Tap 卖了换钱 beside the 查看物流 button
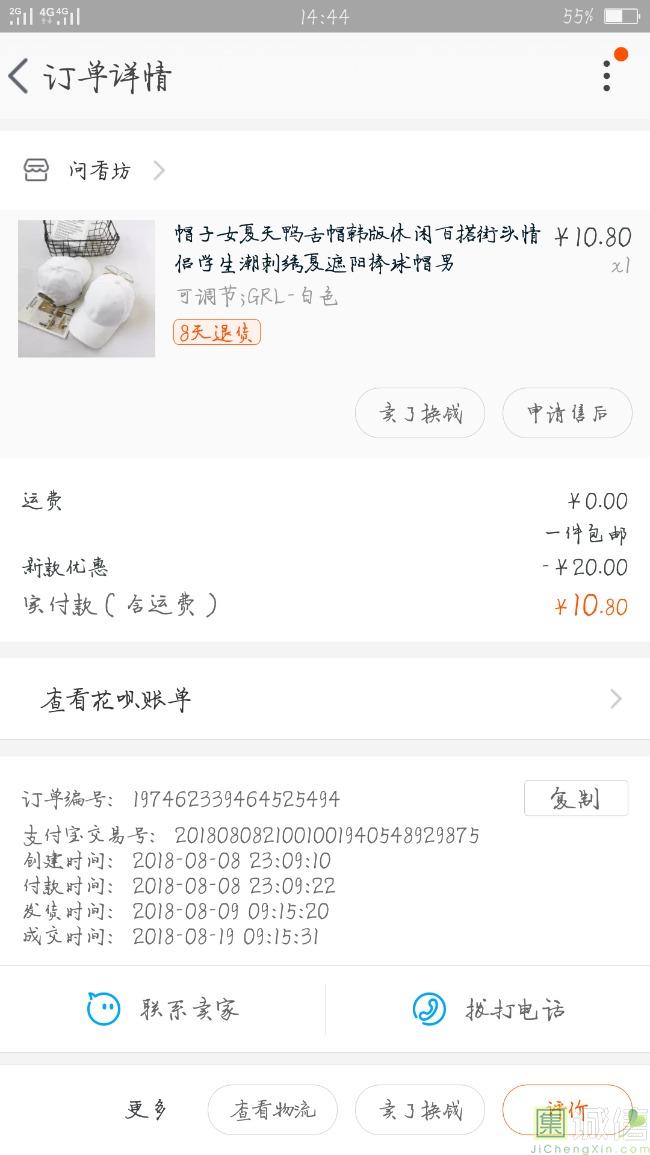 420,1110
